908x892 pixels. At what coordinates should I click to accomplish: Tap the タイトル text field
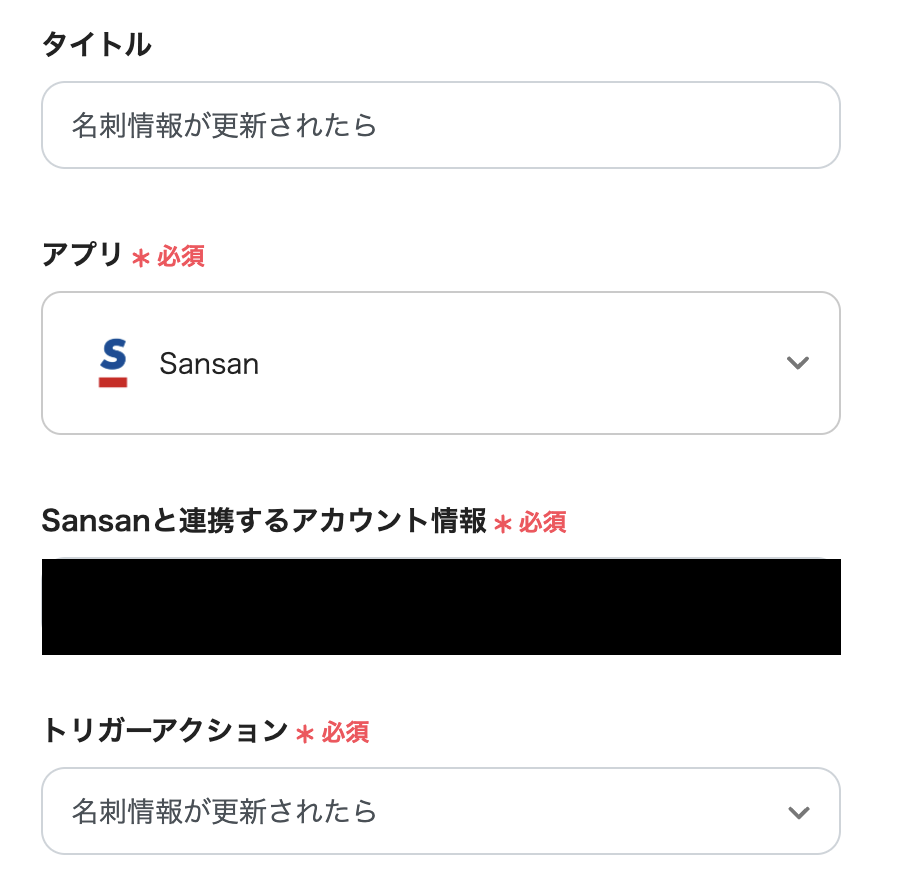tap(440, 125)
